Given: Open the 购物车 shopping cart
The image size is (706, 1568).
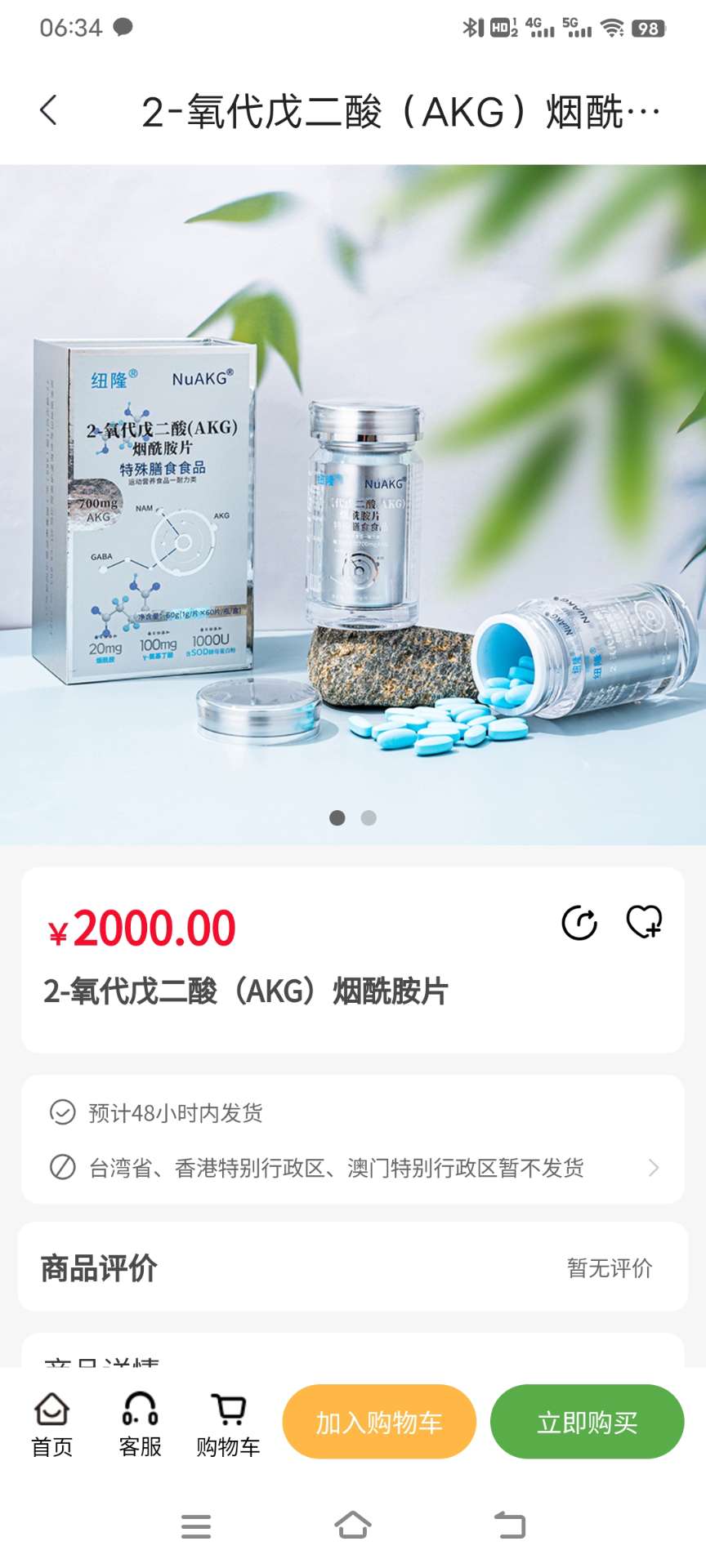Looking at the screenshot, I should (228, 1425).
